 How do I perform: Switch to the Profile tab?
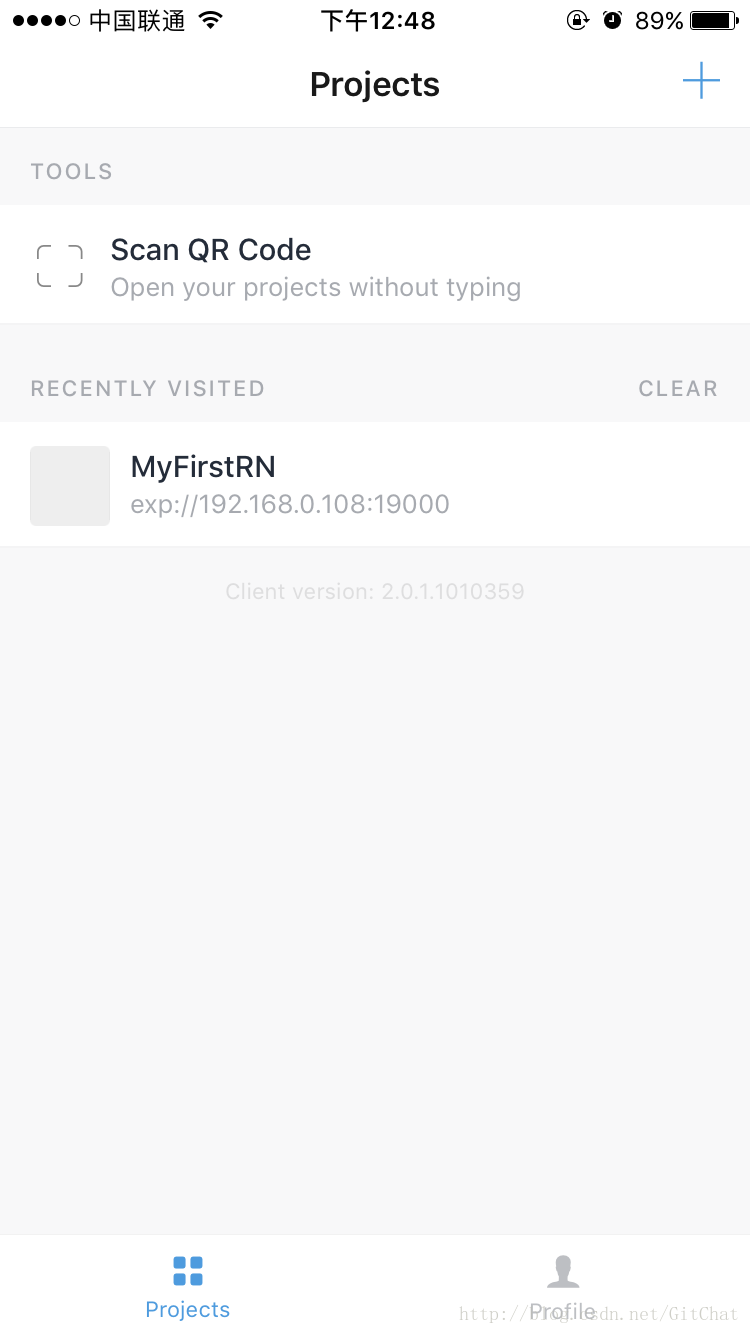click(x=562, y=1286)
